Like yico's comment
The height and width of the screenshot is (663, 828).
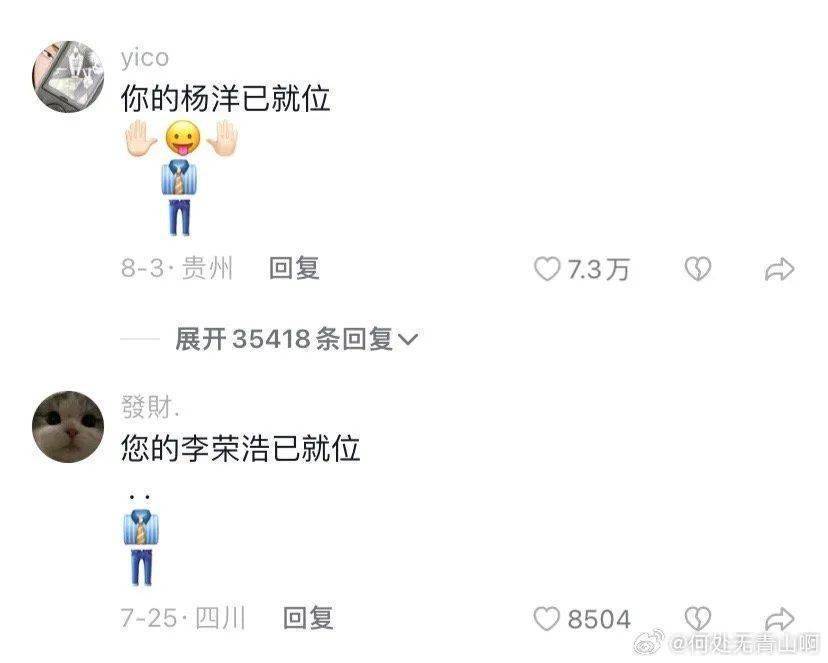(547, 268)
